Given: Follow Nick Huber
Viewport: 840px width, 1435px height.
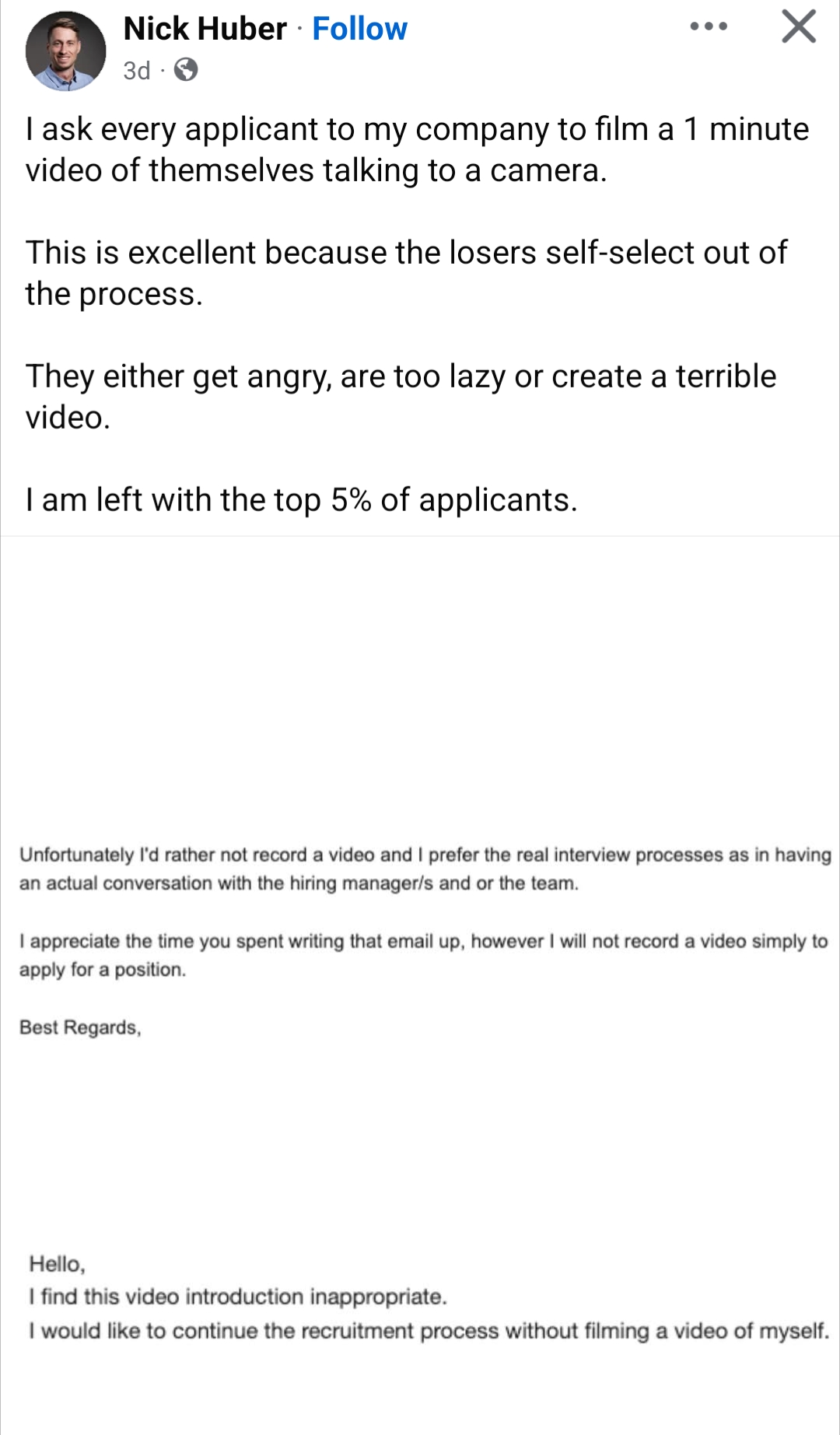Looking at the screenshot, I should click(x=359, y=29).
